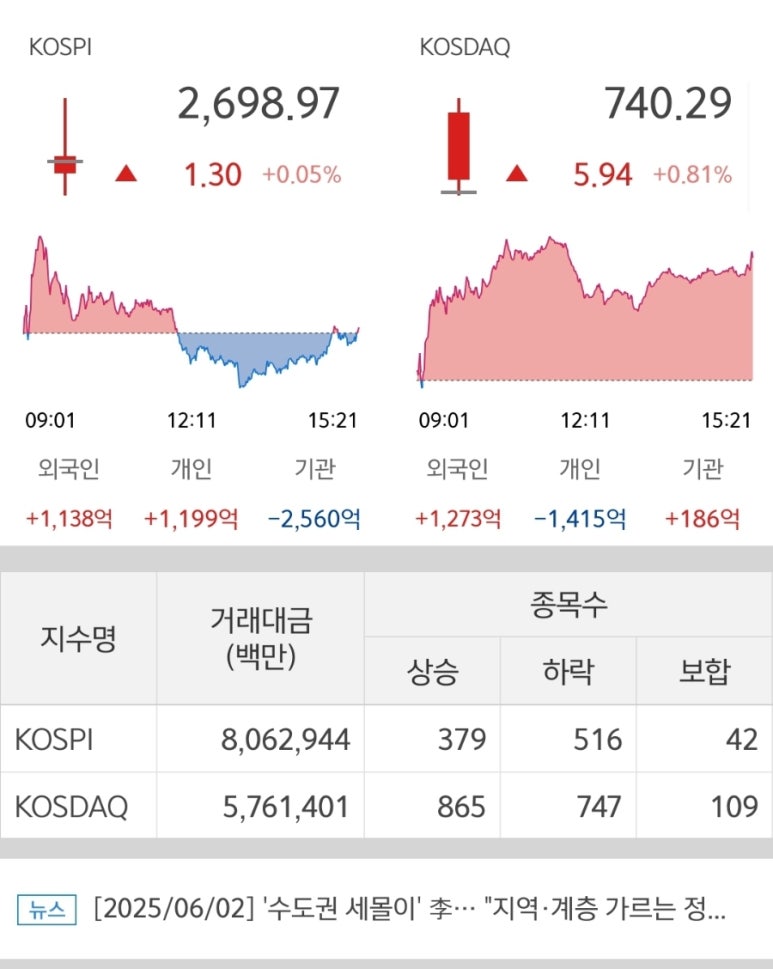The width and height of the screenshot is (773, 969).
Task: Toggle the 기관 investor view under KOSPI
Action: pyautogui.click(x=313, y=467)
